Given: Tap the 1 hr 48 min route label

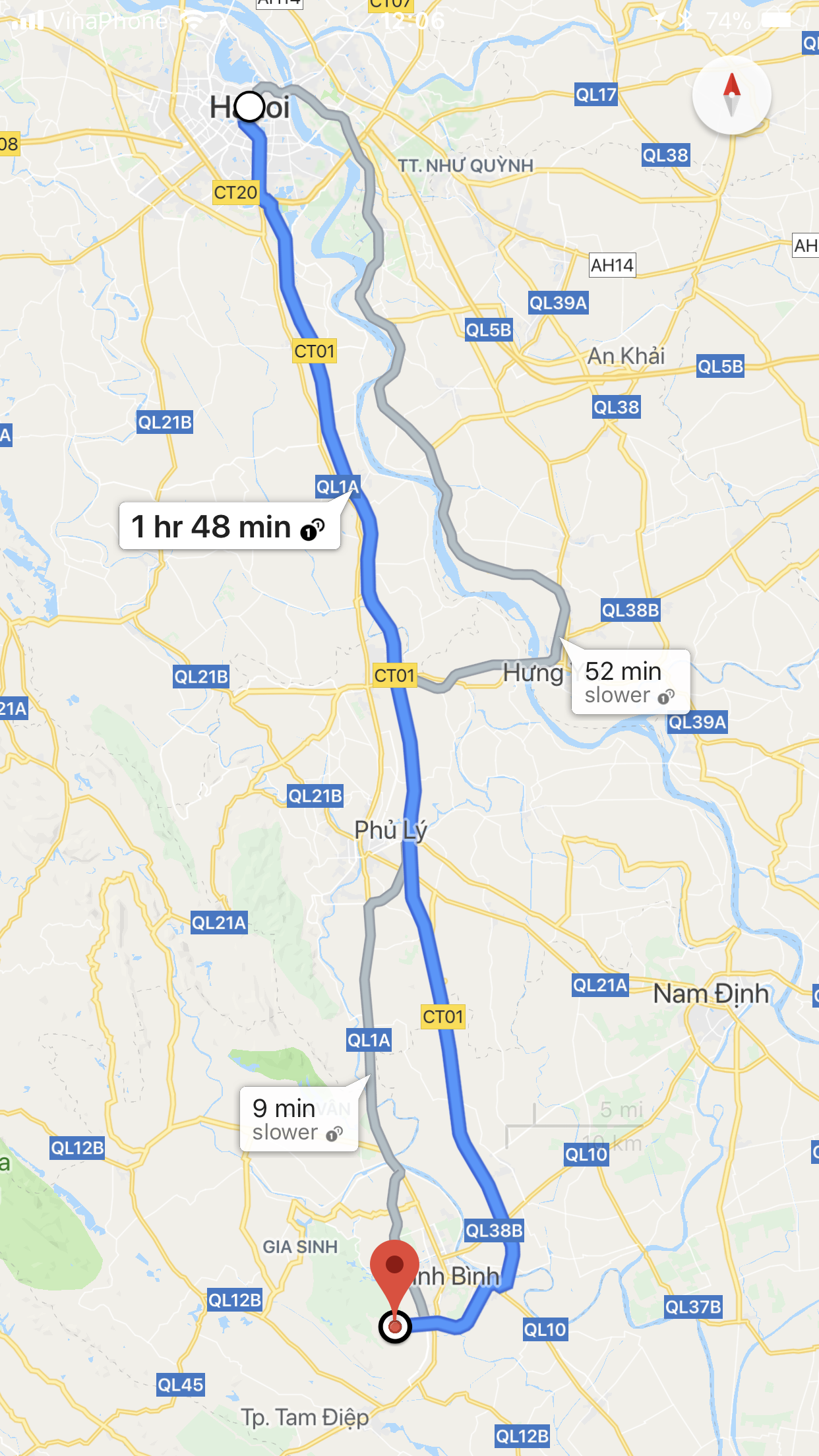Looking at the screenshot, I should point(229,526).
